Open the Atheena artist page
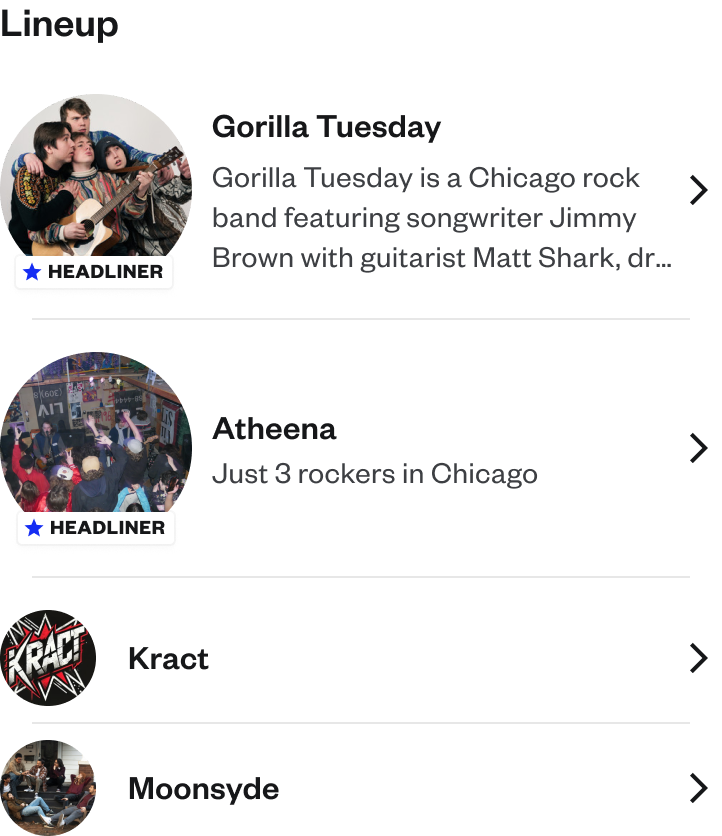The height and width of the screenshot is (836, 722). click(x=274, y=429)
